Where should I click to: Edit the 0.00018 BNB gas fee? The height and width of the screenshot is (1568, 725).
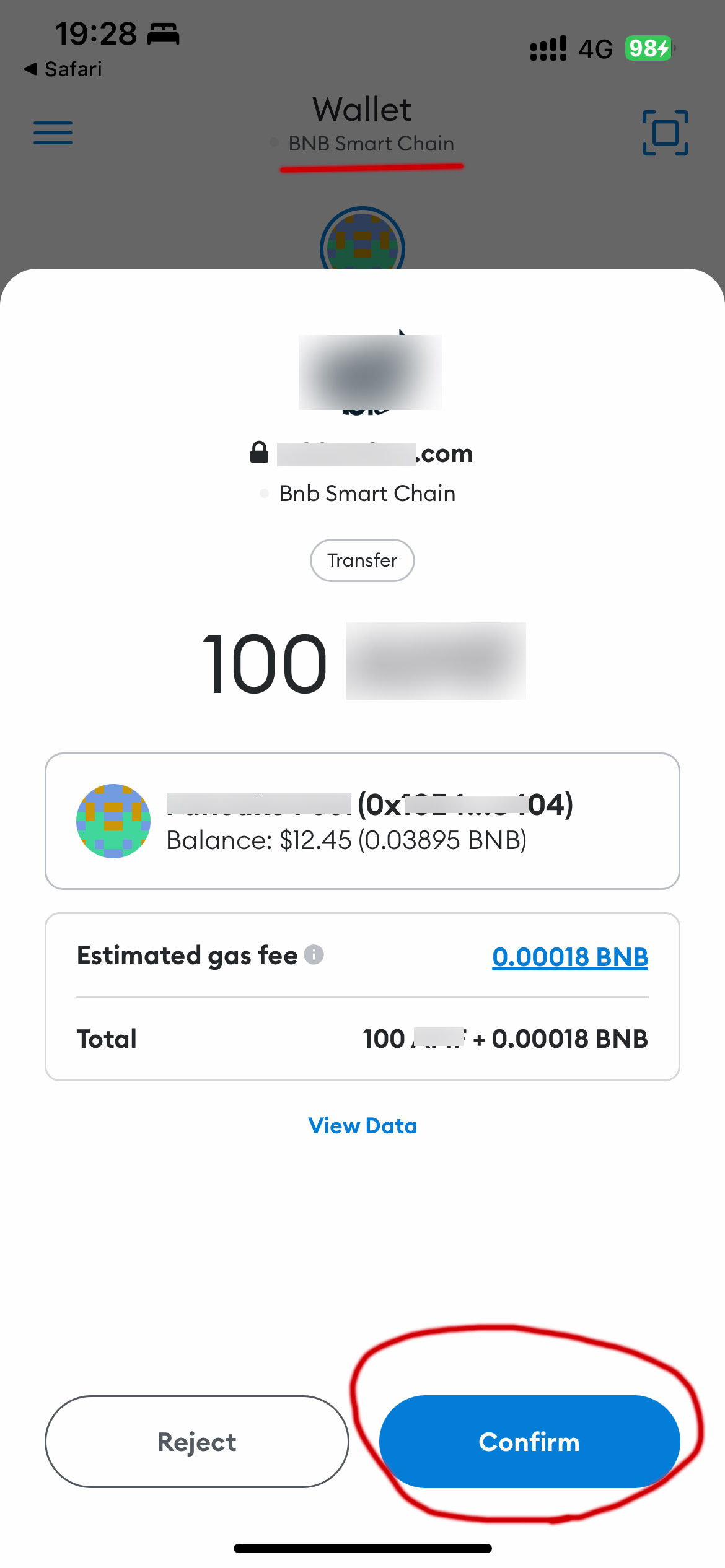pos(570,957)
